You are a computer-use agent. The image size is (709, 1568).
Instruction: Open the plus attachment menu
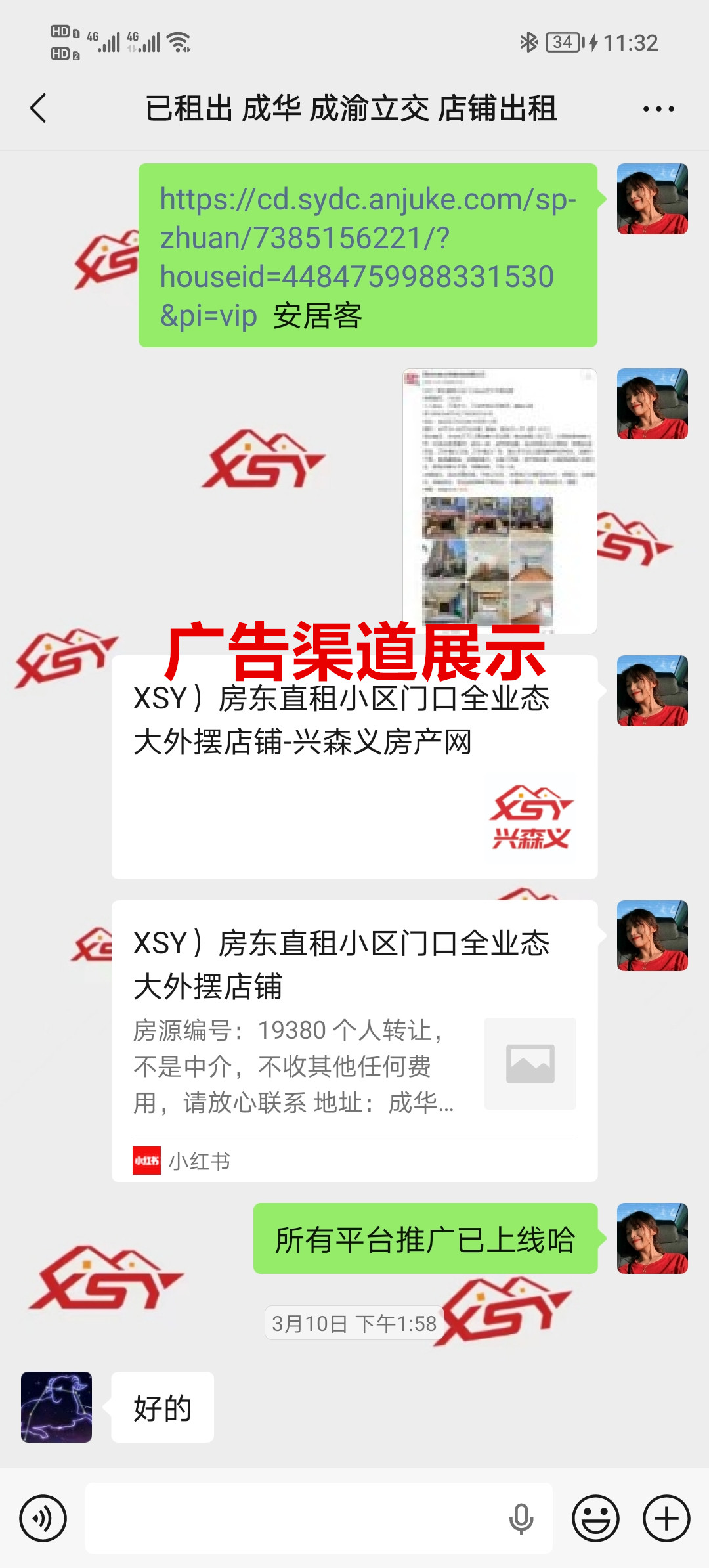click(x=666, y=1518)
